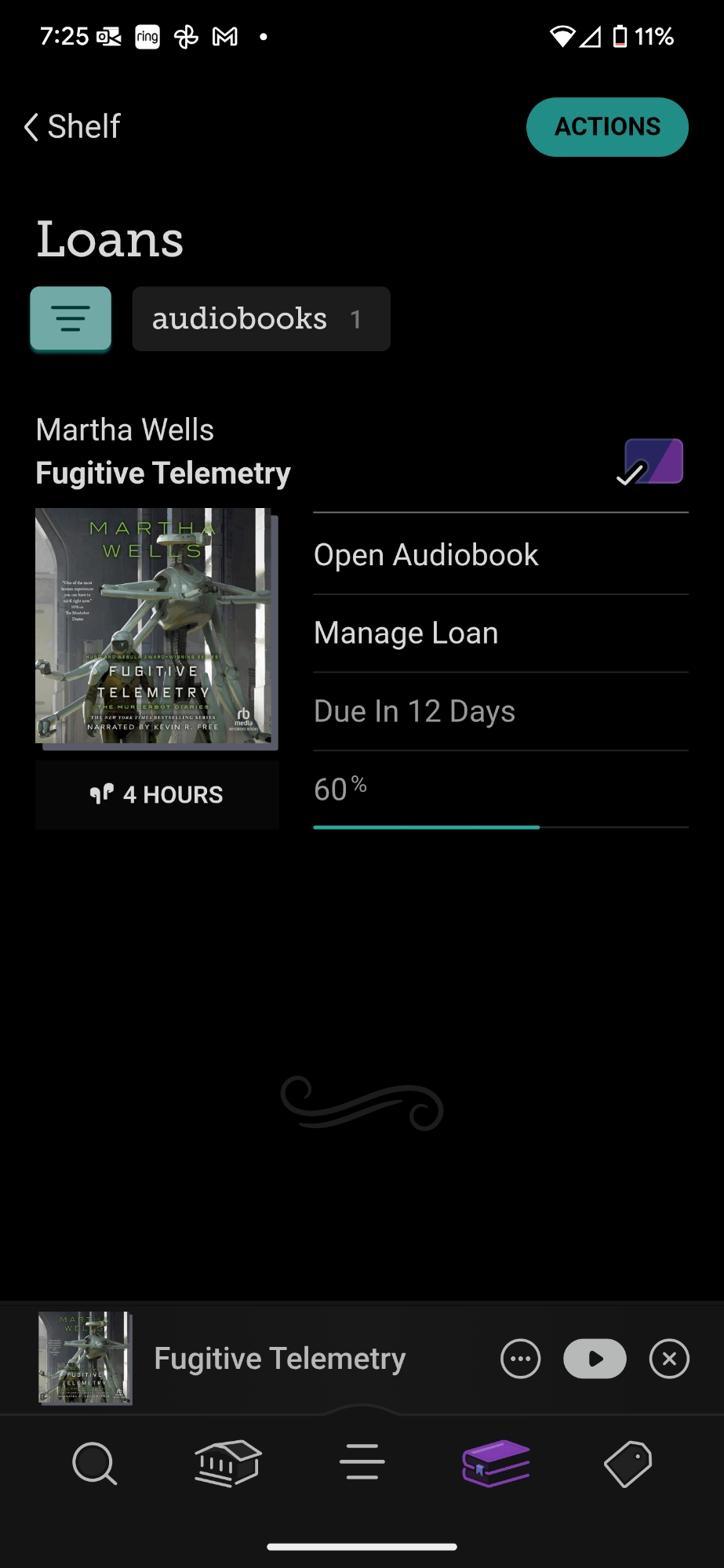Open the Fugitive Telemetry cover image
The image size is (724, 1568).
156,626
